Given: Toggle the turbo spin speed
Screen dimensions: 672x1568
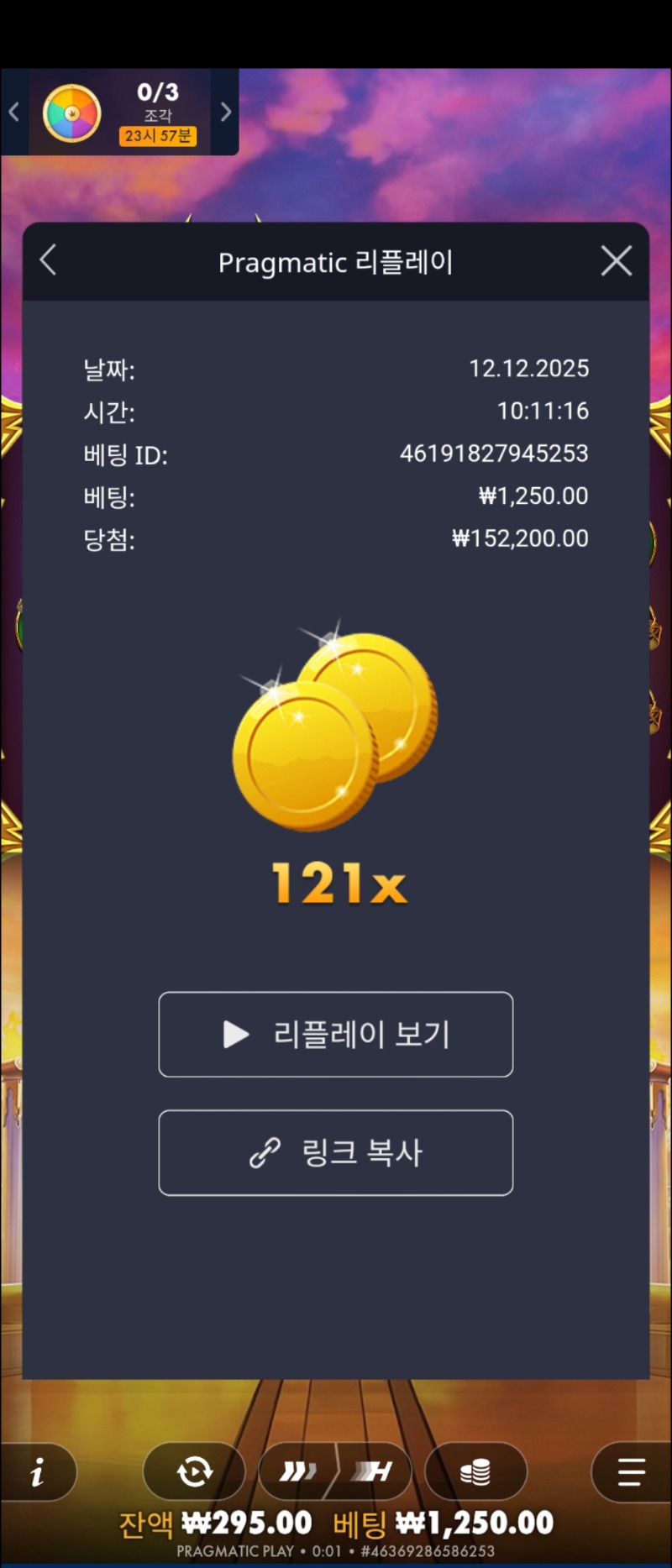Looking at the screenshot, I should point(335,1471).
